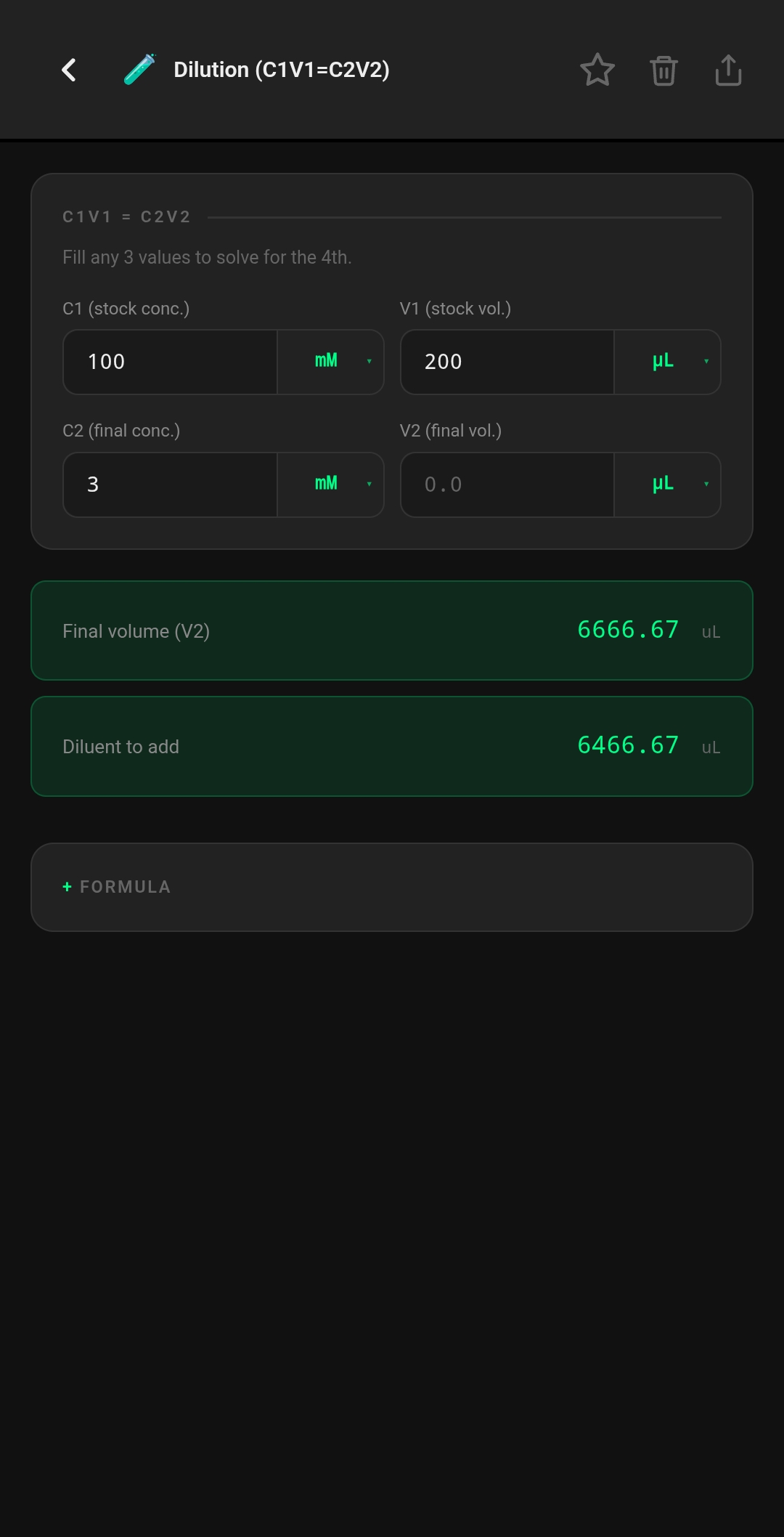Tap the Diluent to add result card
784x1537 pixels.
pos(392,746)
